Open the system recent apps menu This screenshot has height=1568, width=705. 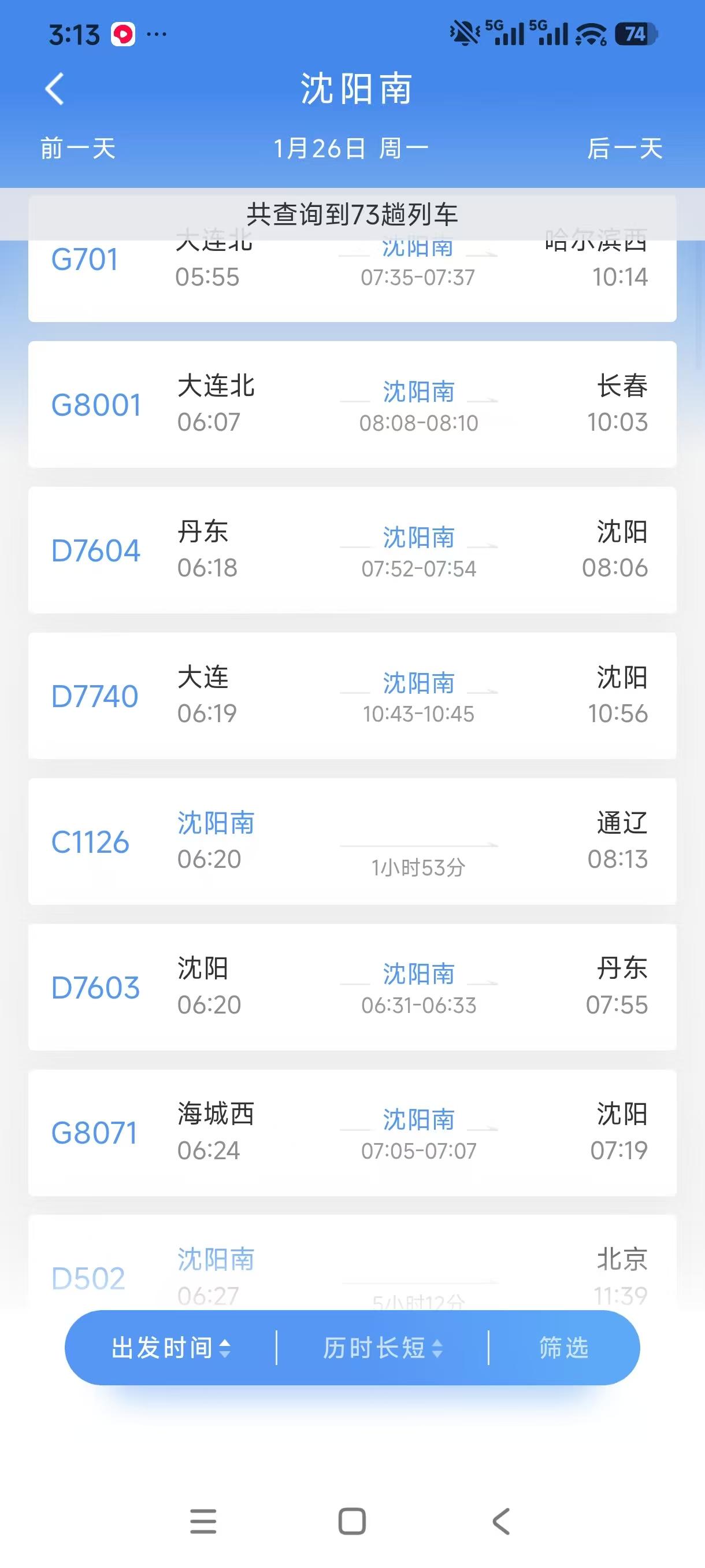(x=203, y=1521)
